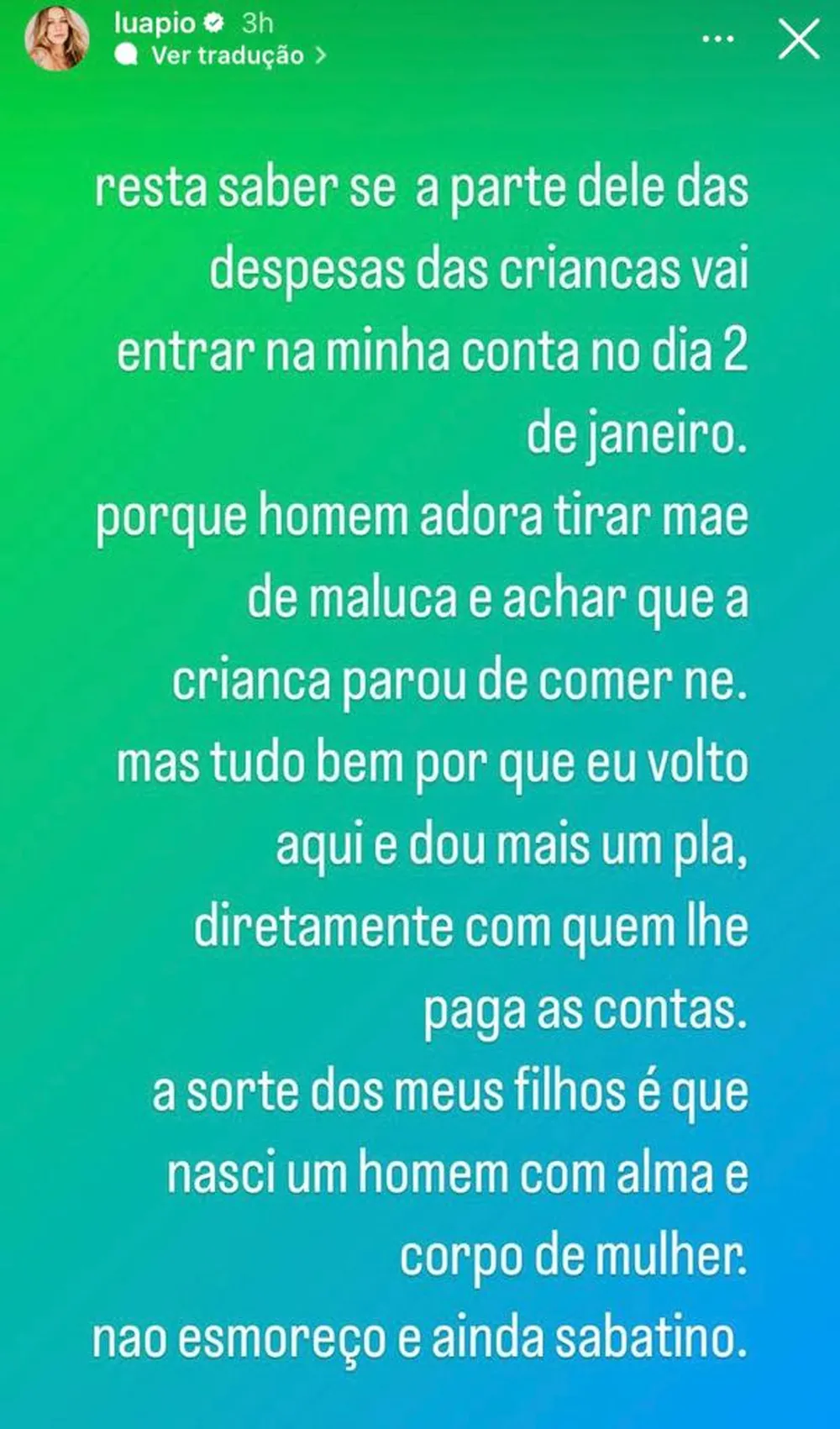This screenshot has height=1429, width=840.
Task: Open luapio's profile picture
Action: click(x=57, y=39)
